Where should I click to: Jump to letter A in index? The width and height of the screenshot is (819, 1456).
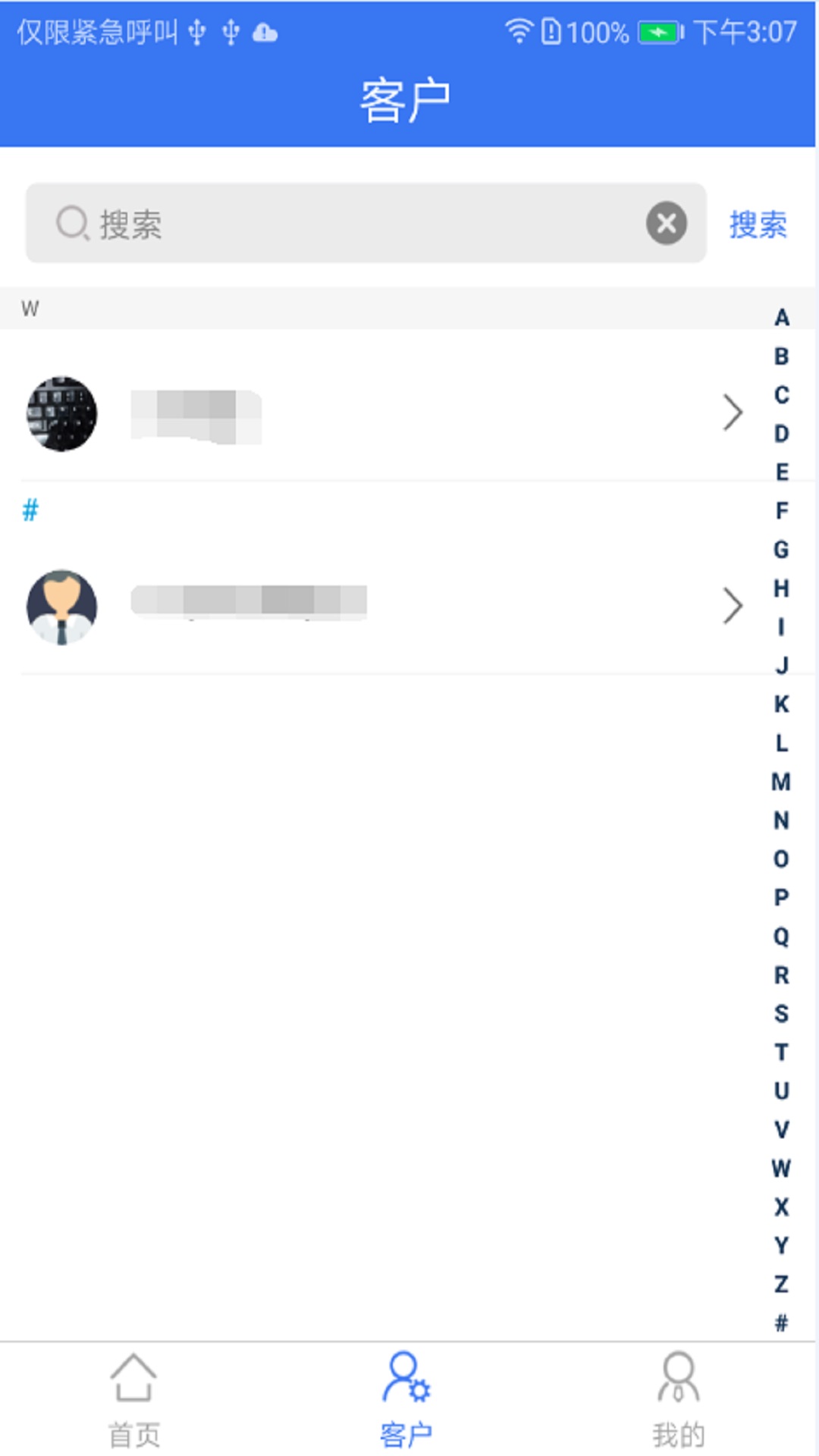point(781,318)
